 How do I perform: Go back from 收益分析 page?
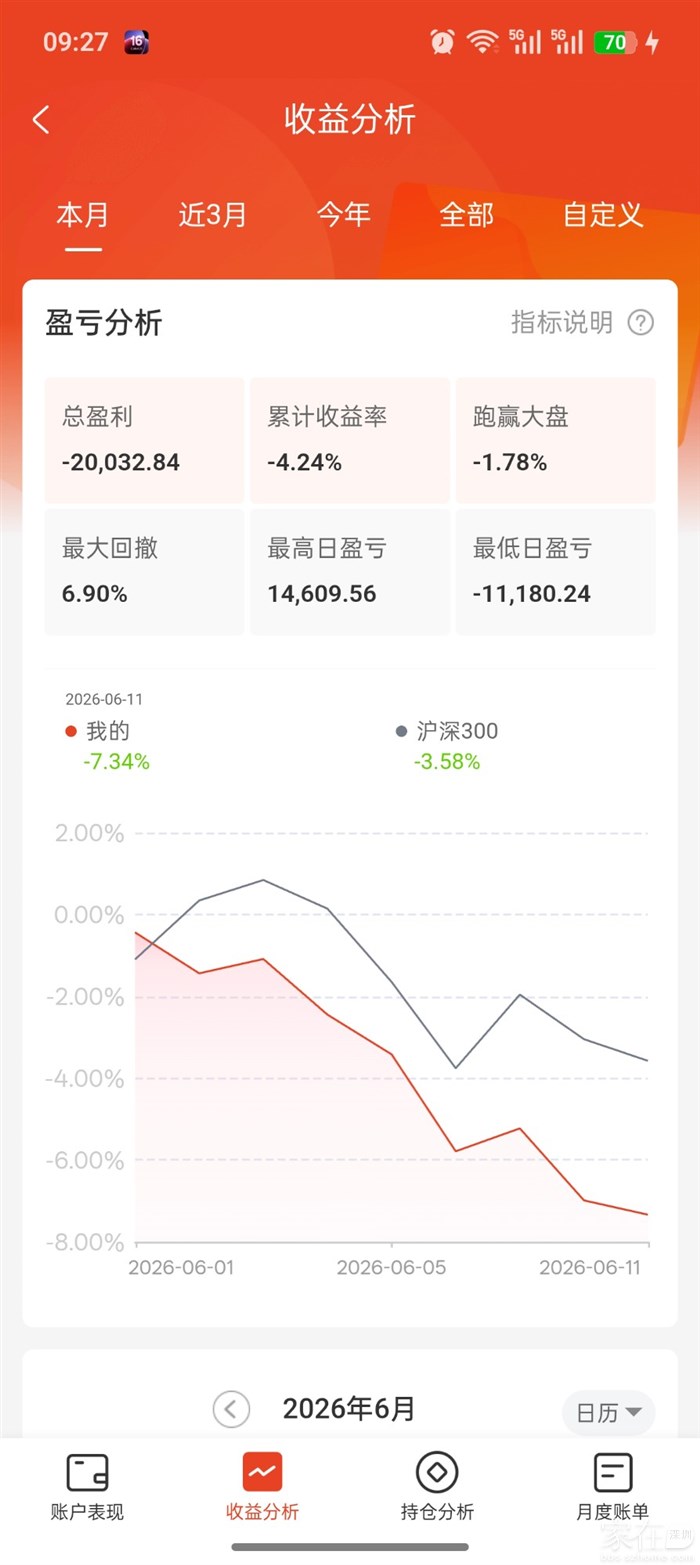[x=41, y=120]
